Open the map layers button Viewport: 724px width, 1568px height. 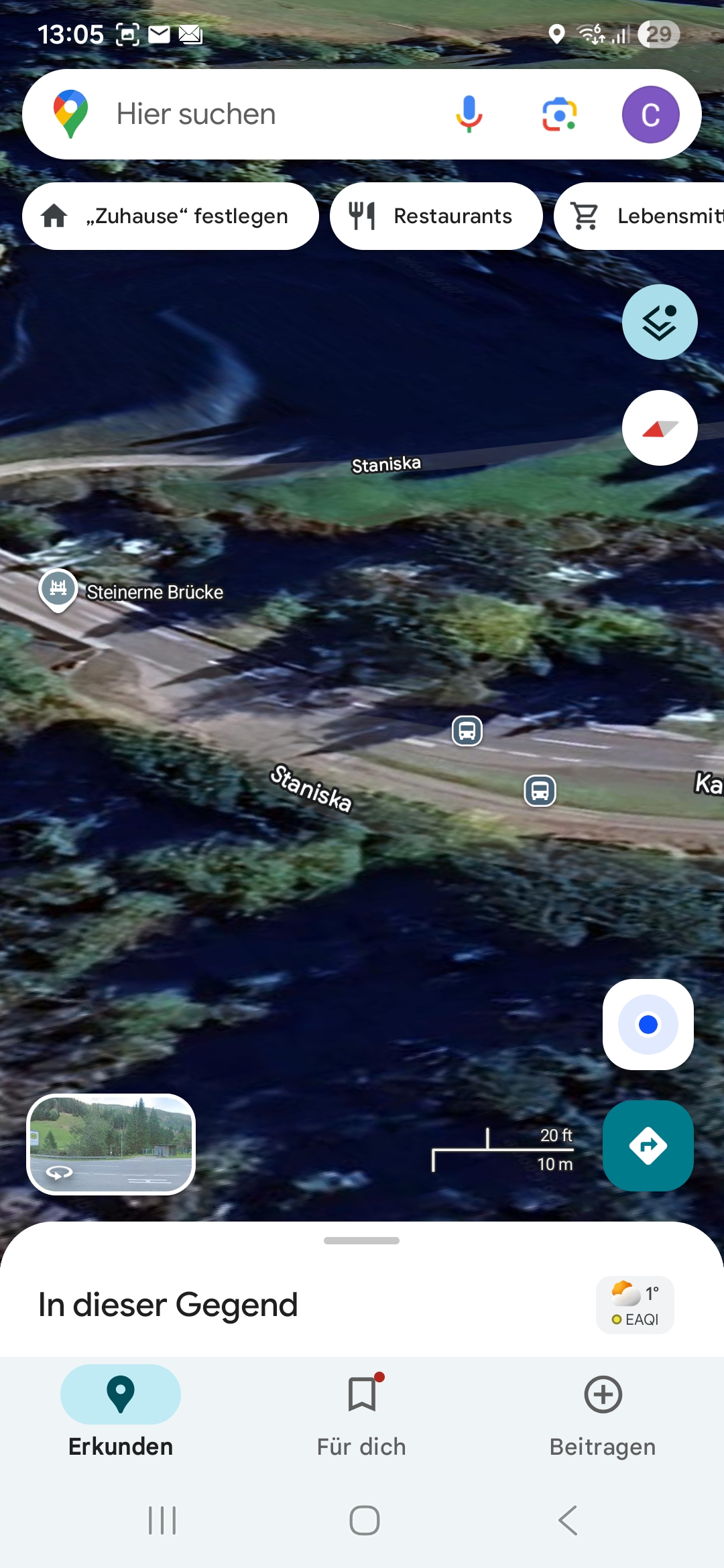pyautogui.click(x=660, y=322)
